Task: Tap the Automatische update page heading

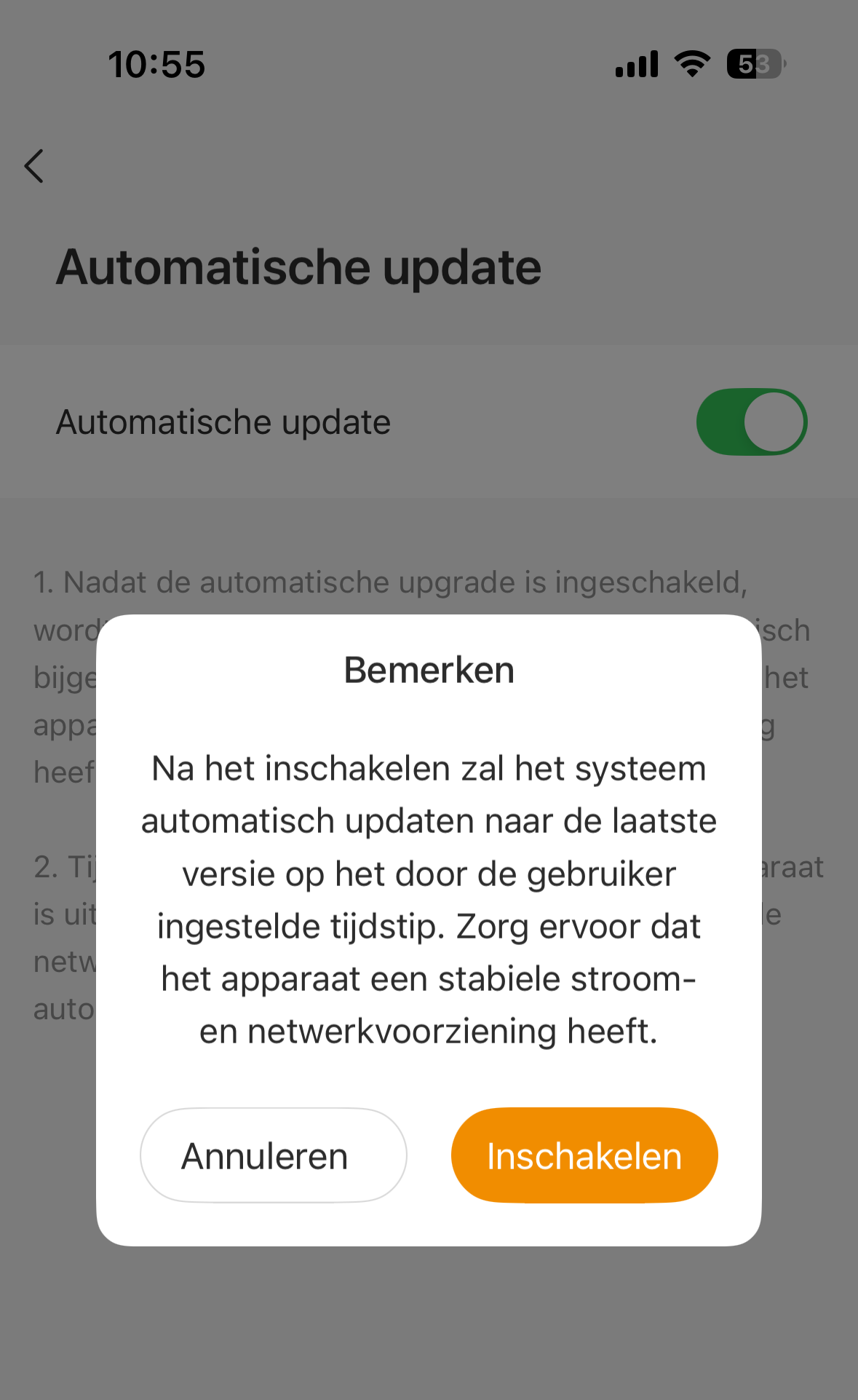Action: (x=300, y=266)
